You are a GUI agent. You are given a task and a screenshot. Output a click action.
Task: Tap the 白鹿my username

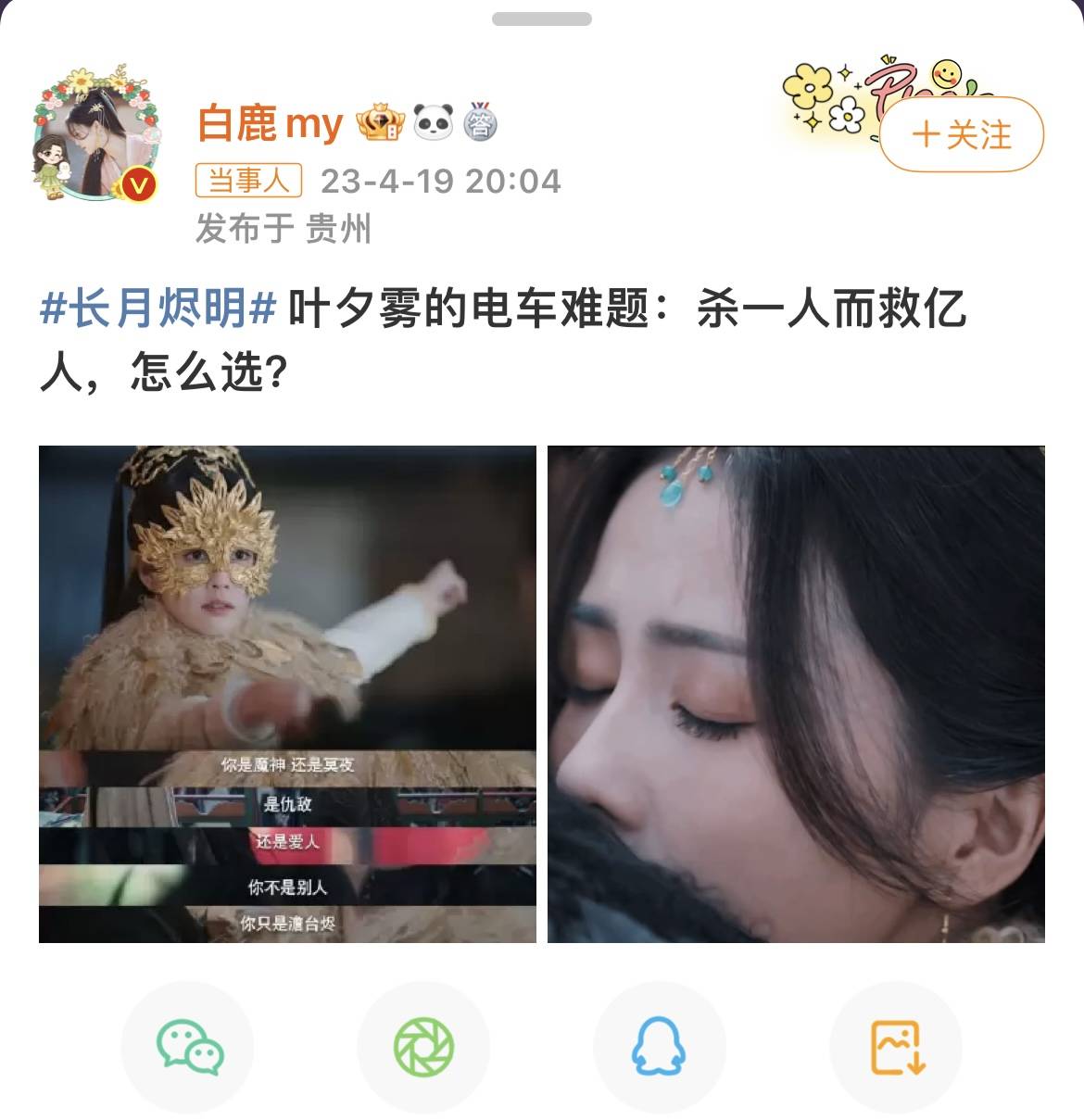coord(270,123)
